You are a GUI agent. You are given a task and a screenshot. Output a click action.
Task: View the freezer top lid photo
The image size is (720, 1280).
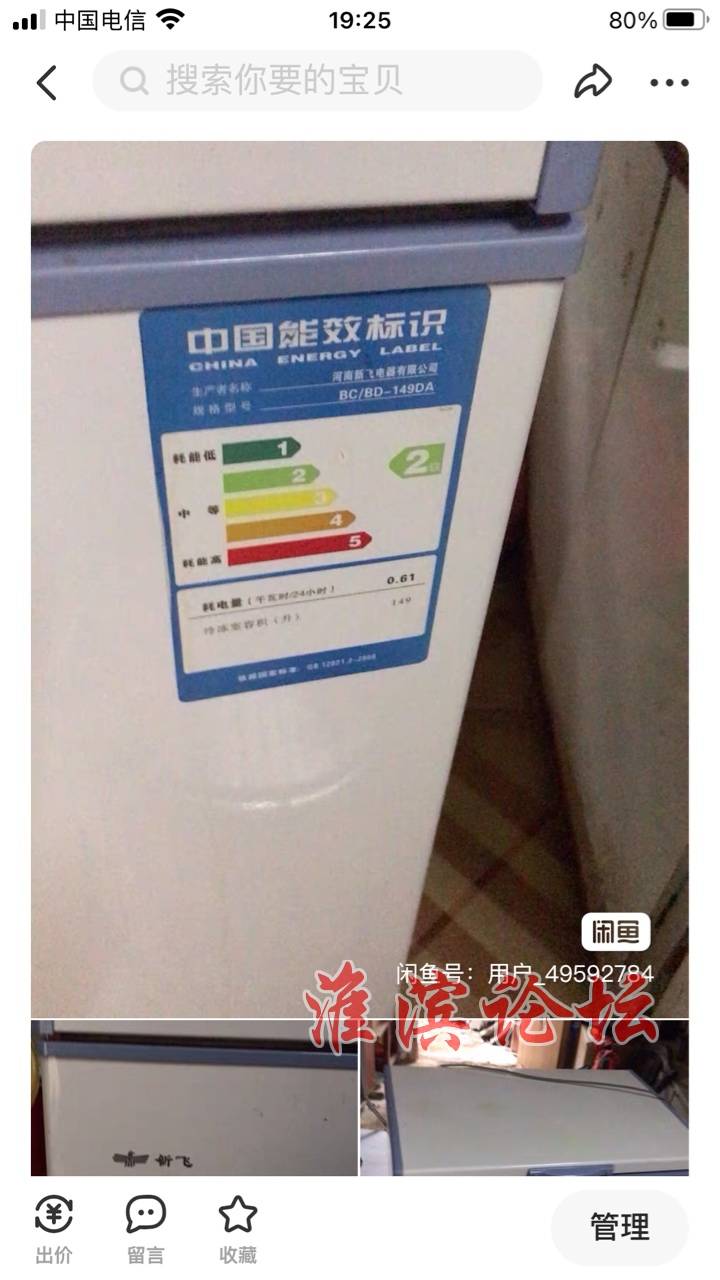(524, 1098)
